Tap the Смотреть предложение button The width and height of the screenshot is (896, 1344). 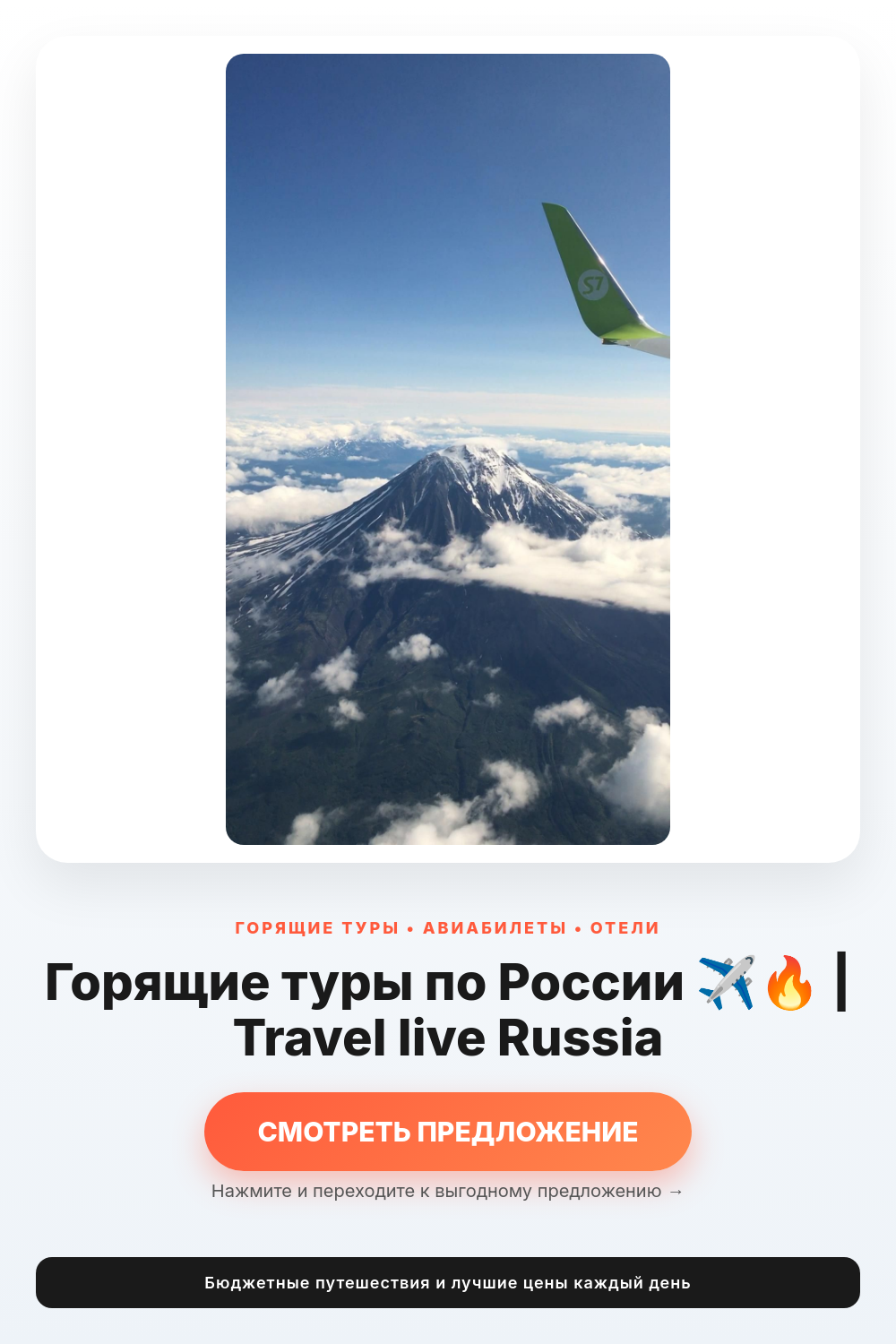click(448, 1132)
